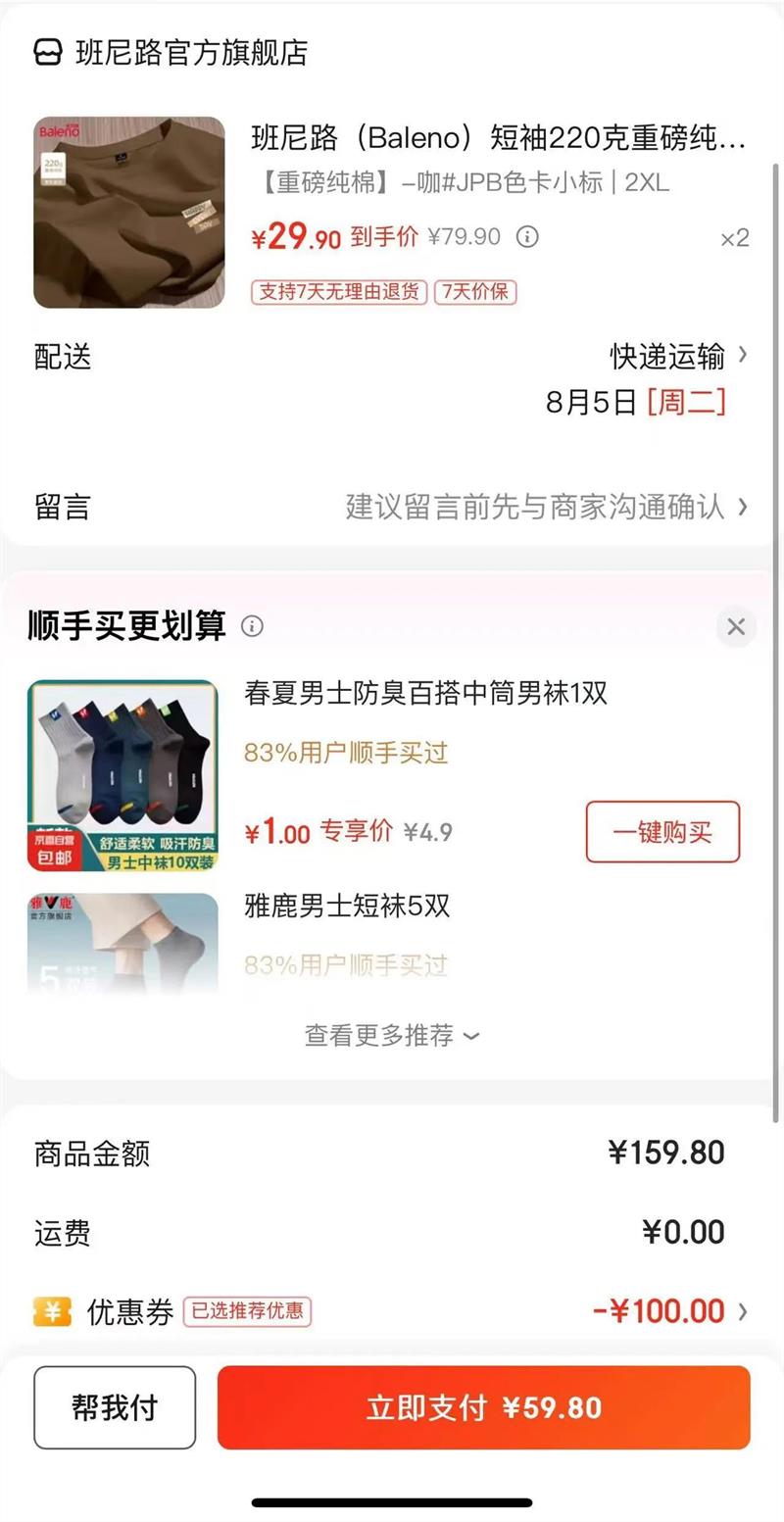Show price details info icon beside ¥79.90
This screenshot has height=1522, width=784.
(x=527, y=237)
